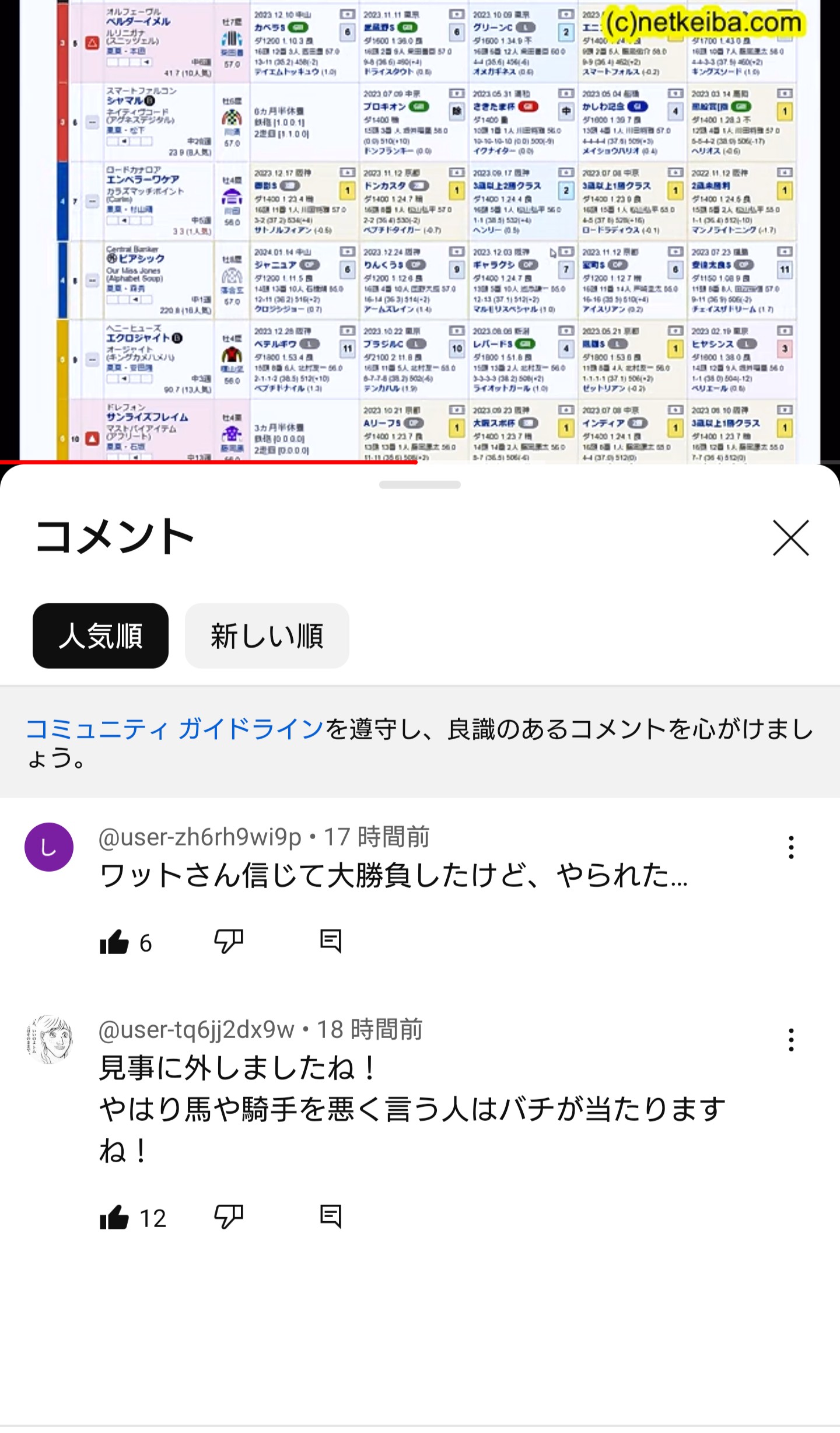Reply to @user-tq6jj2dx9w's comment

(330, 1217)
